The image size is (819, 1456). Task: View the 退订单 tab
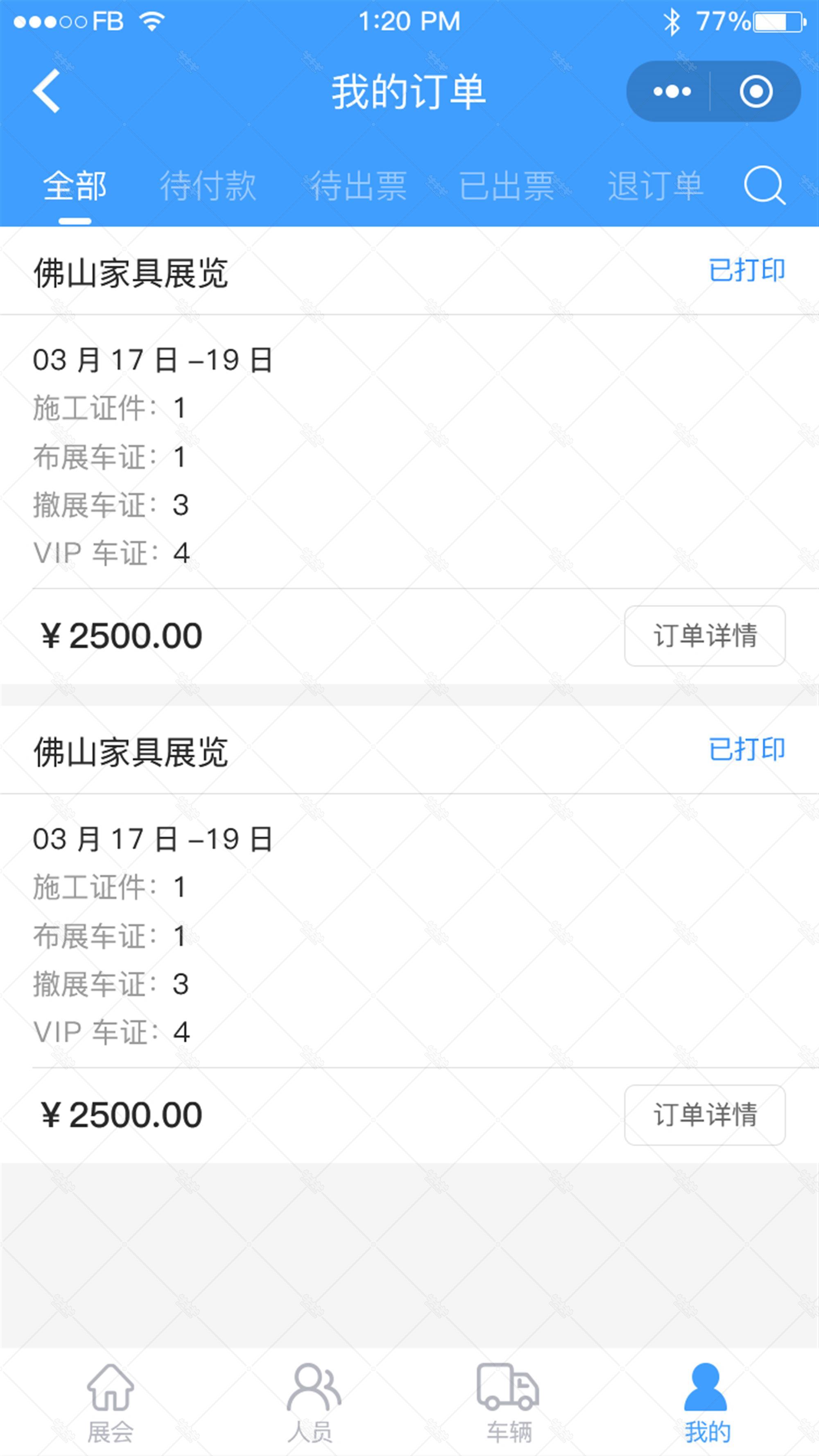click(x=655, y=185)
